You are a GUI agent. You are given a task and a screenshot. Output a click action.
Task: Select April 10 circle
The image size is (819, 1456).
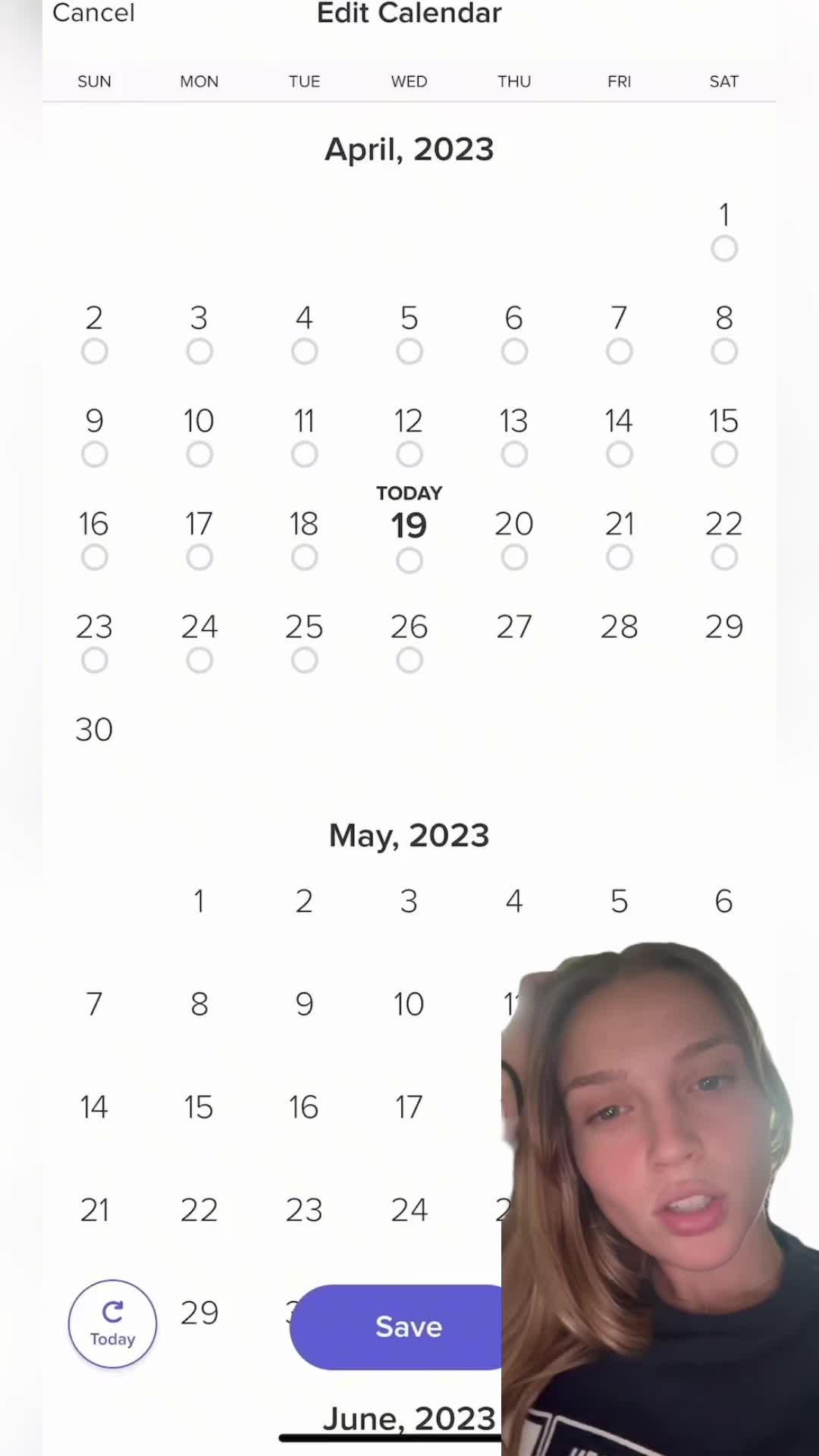199,454
